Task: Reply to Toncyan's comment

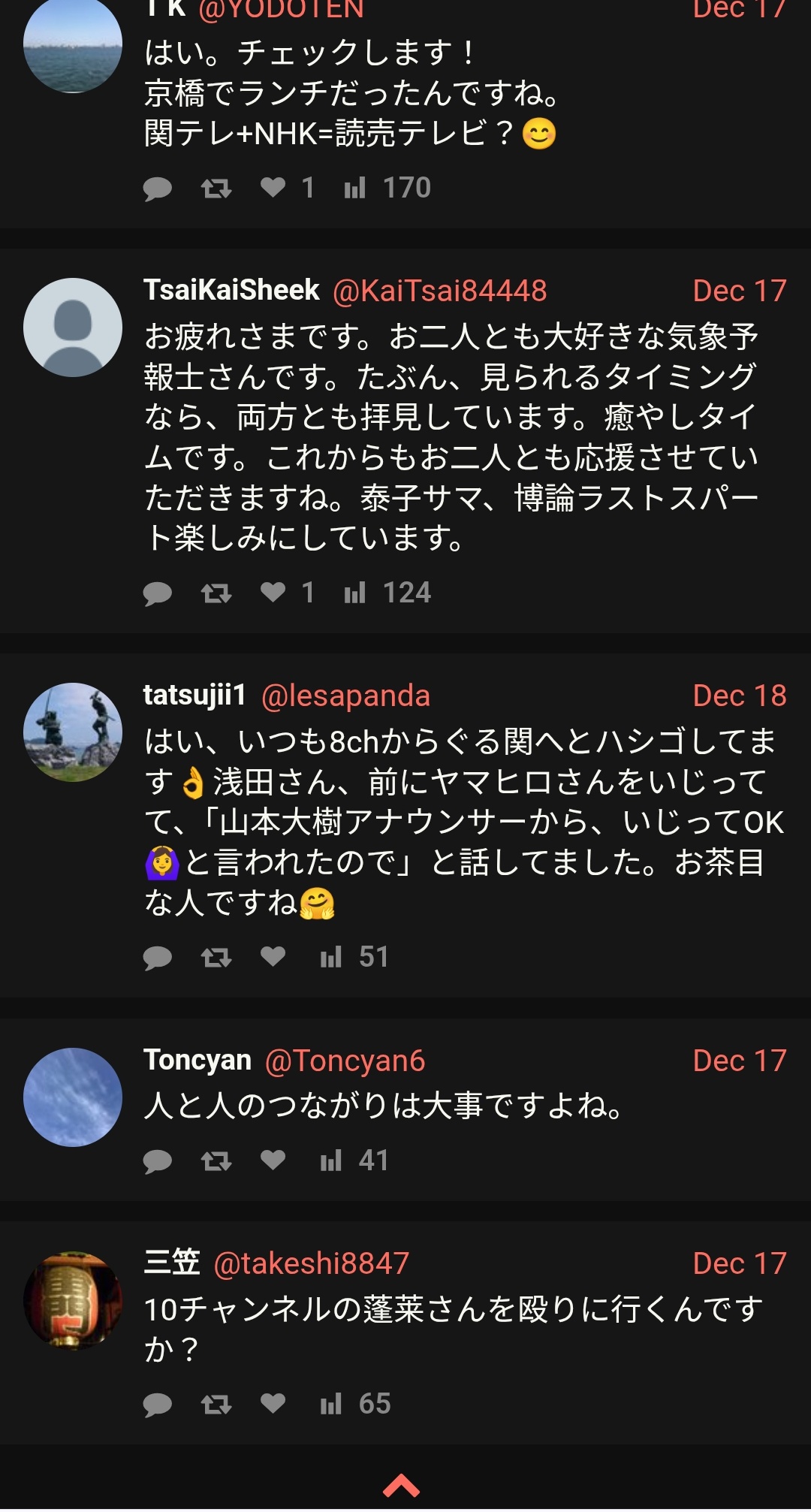Action: [x=158, y=1161]
